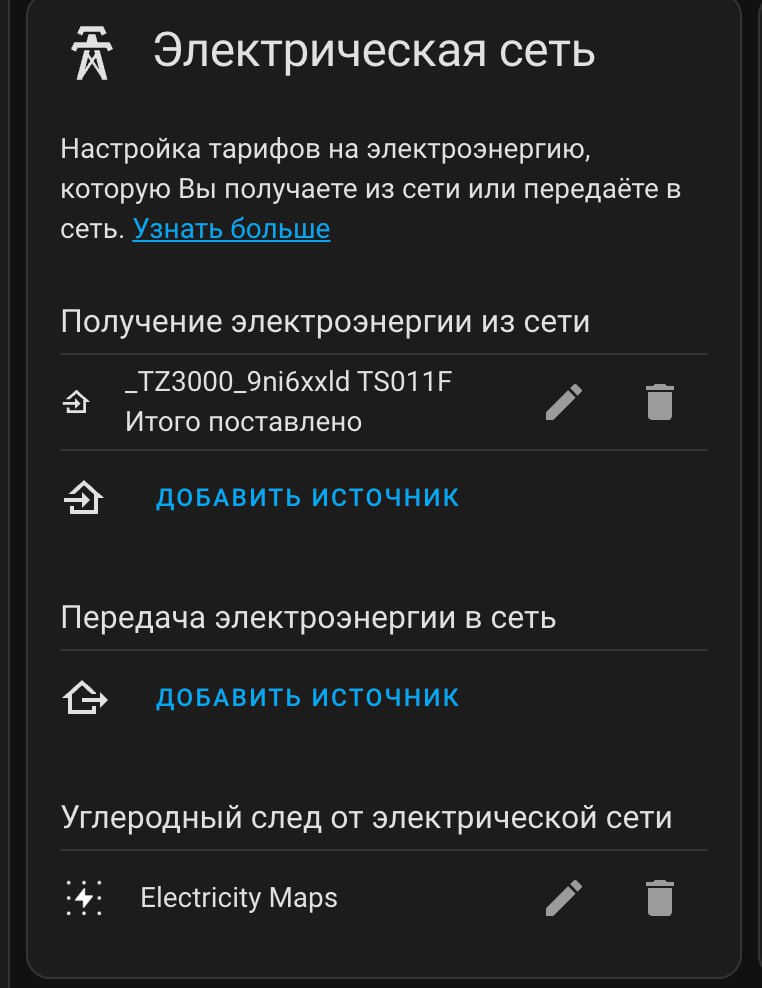Open the Узнать больше link

click(231, 229)
